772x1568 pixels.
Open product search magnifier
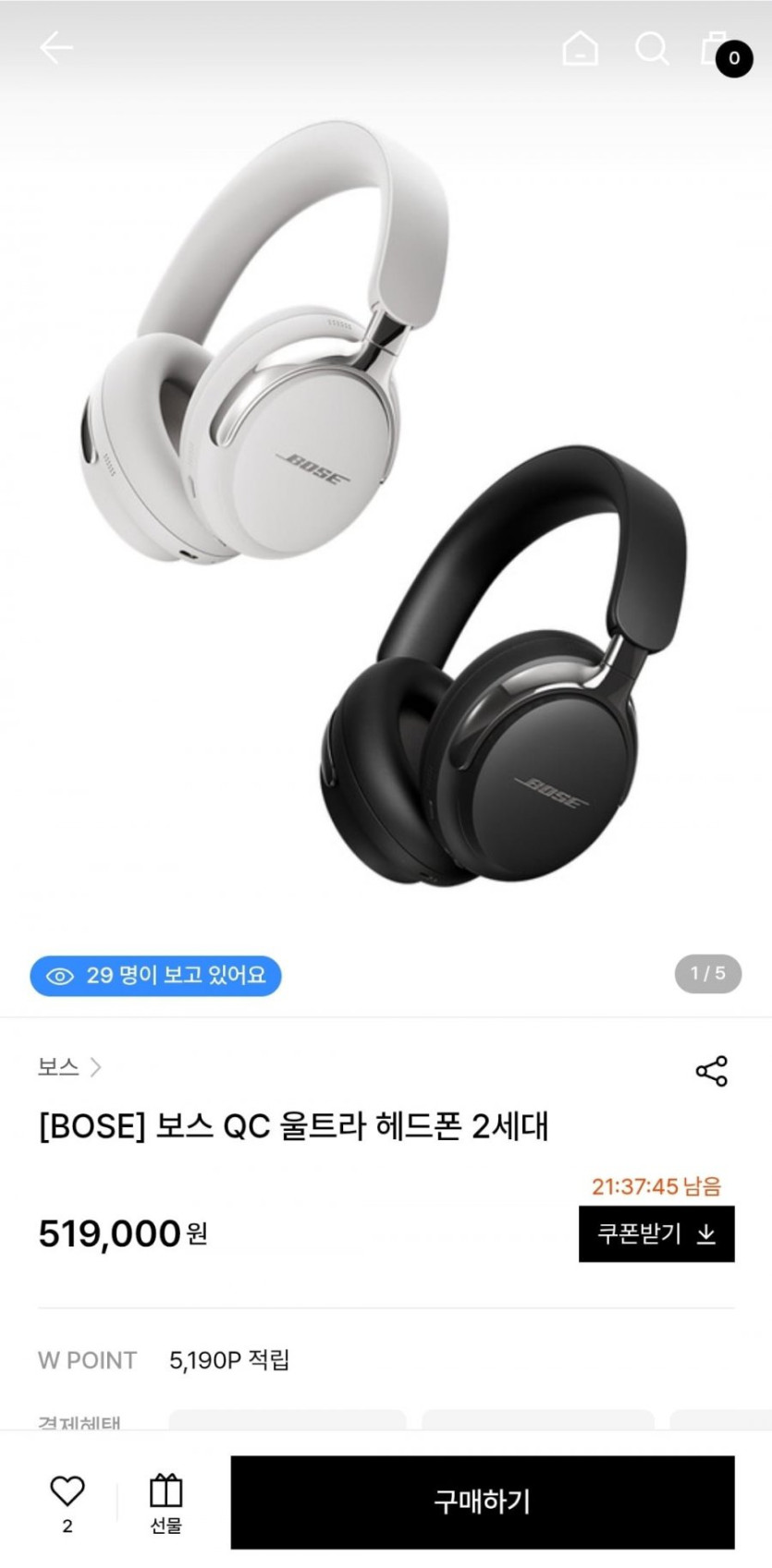click(652, 48)
